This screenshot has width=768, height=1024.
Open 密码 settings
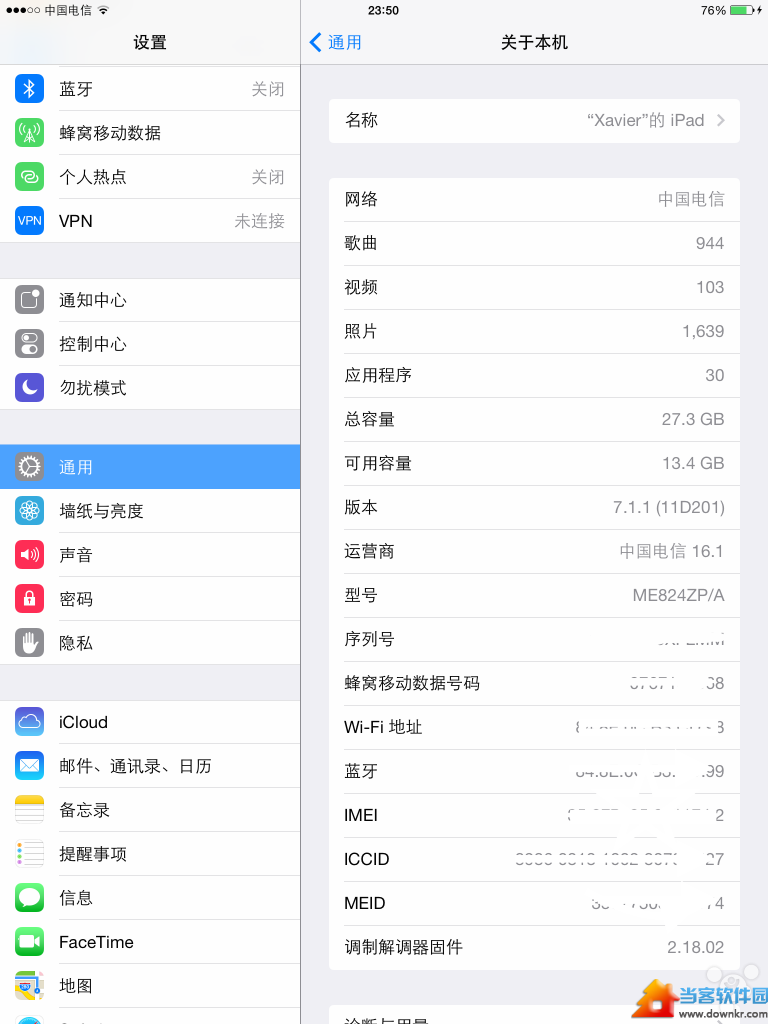[150, 599]
